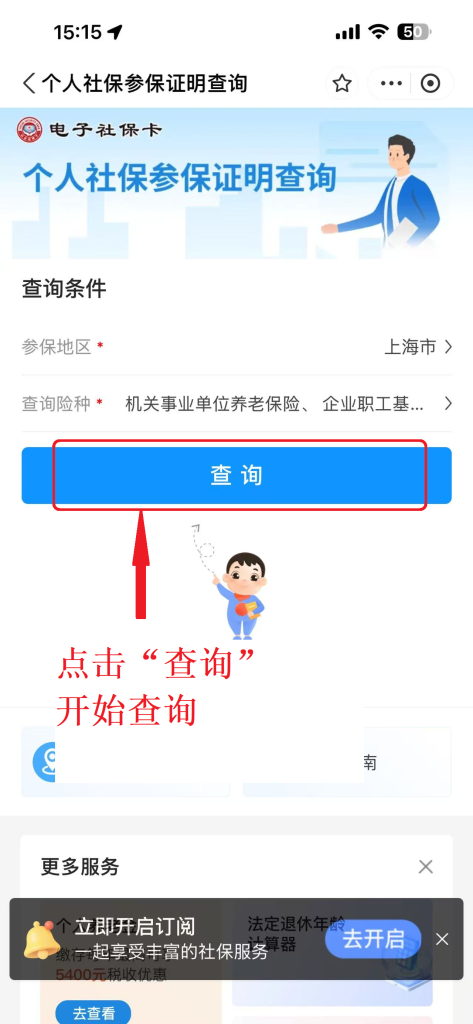Close the mini program via the circle icon
473x1024 pixels.
point(430,84)
